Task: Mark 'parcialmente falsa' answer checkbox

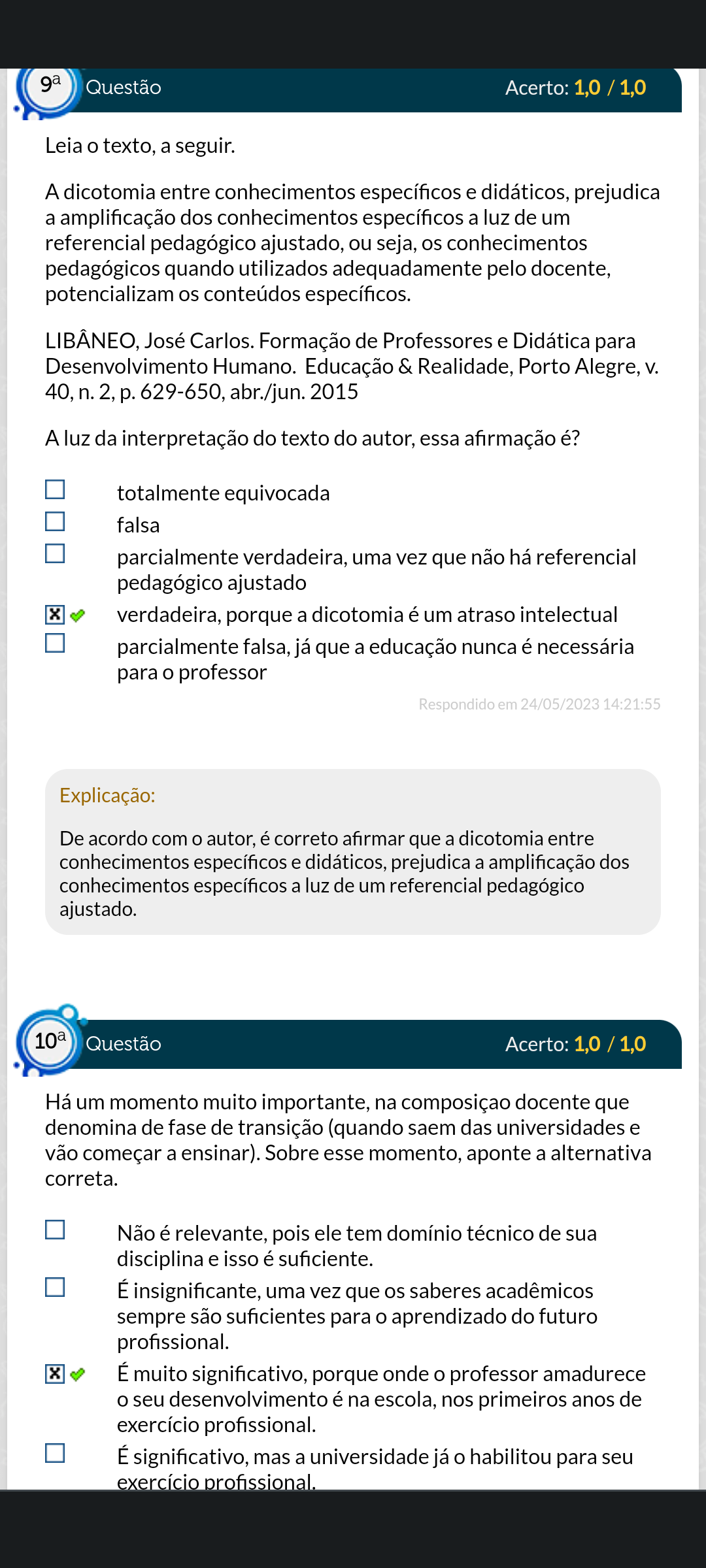Action: click(x=55, y=643)
